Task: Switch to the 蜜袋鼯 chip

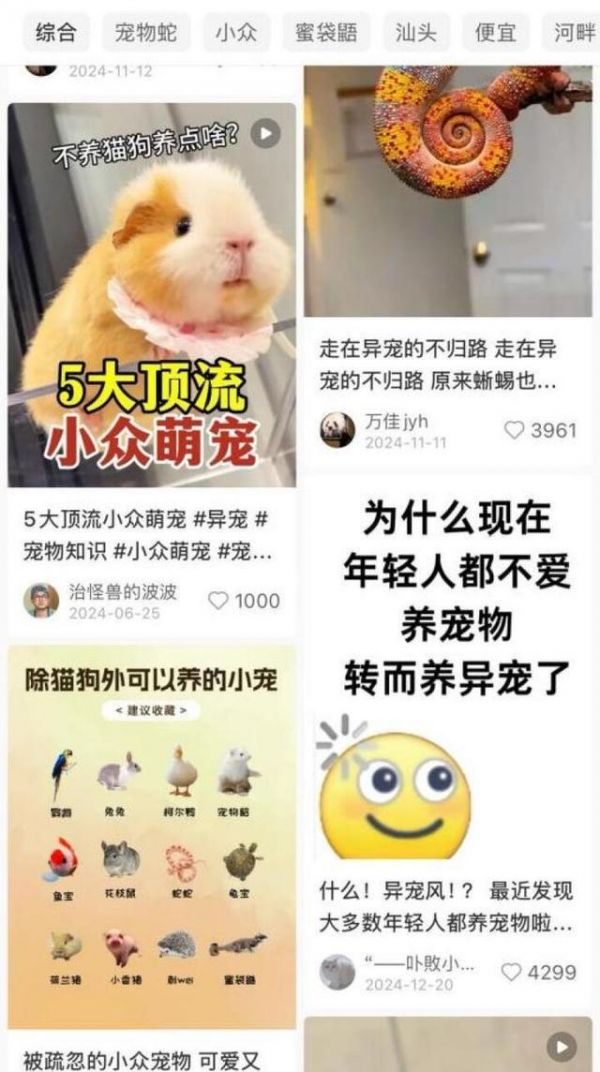Action: (x=326, y=33)
